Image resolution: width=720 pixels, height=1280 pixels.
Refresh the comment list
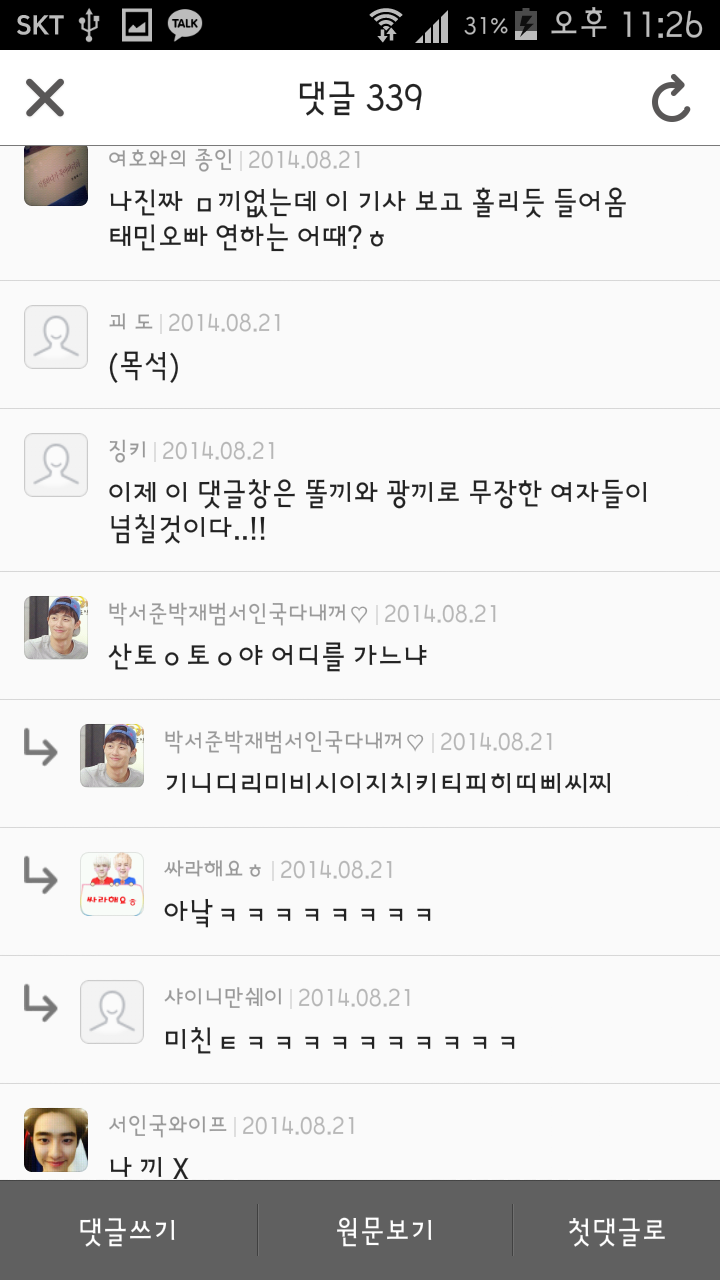tap(671, 99)
